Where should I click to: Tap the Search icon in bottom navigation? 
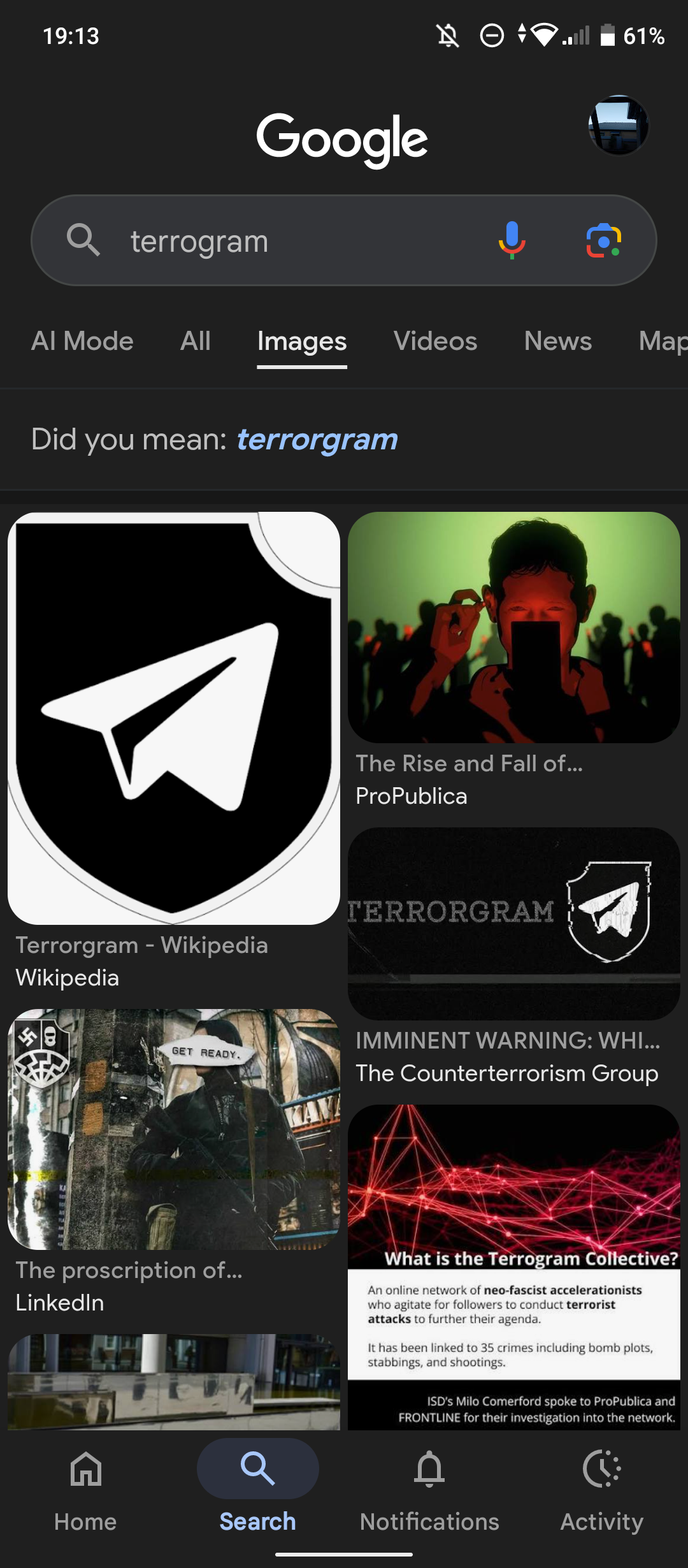(258, 1485)
